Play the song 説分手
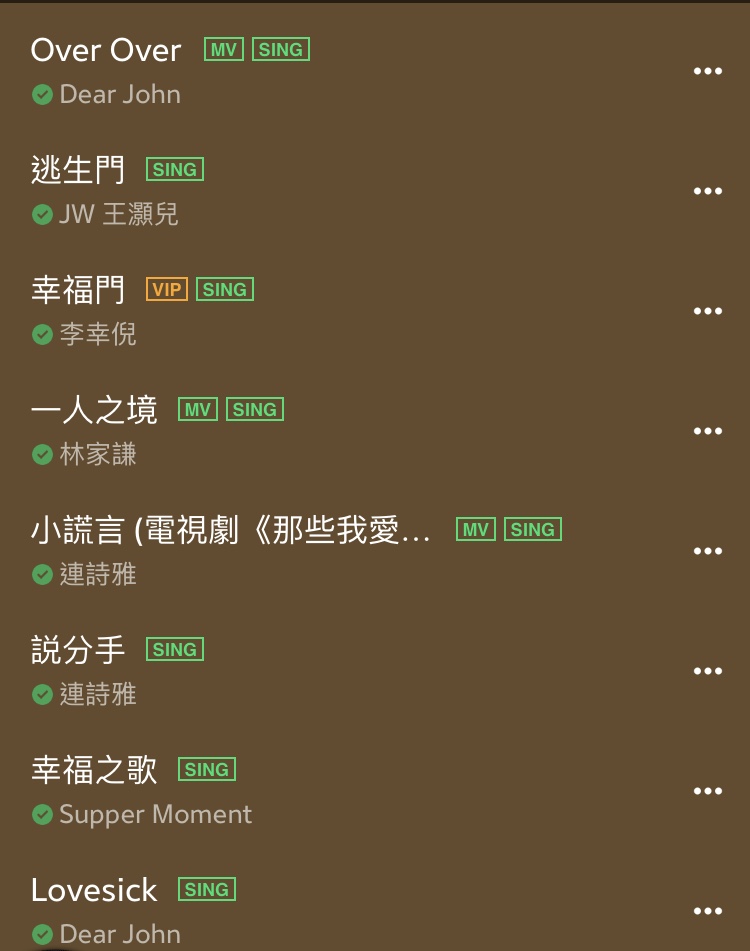The image size is (750, 951). [78, 651]
